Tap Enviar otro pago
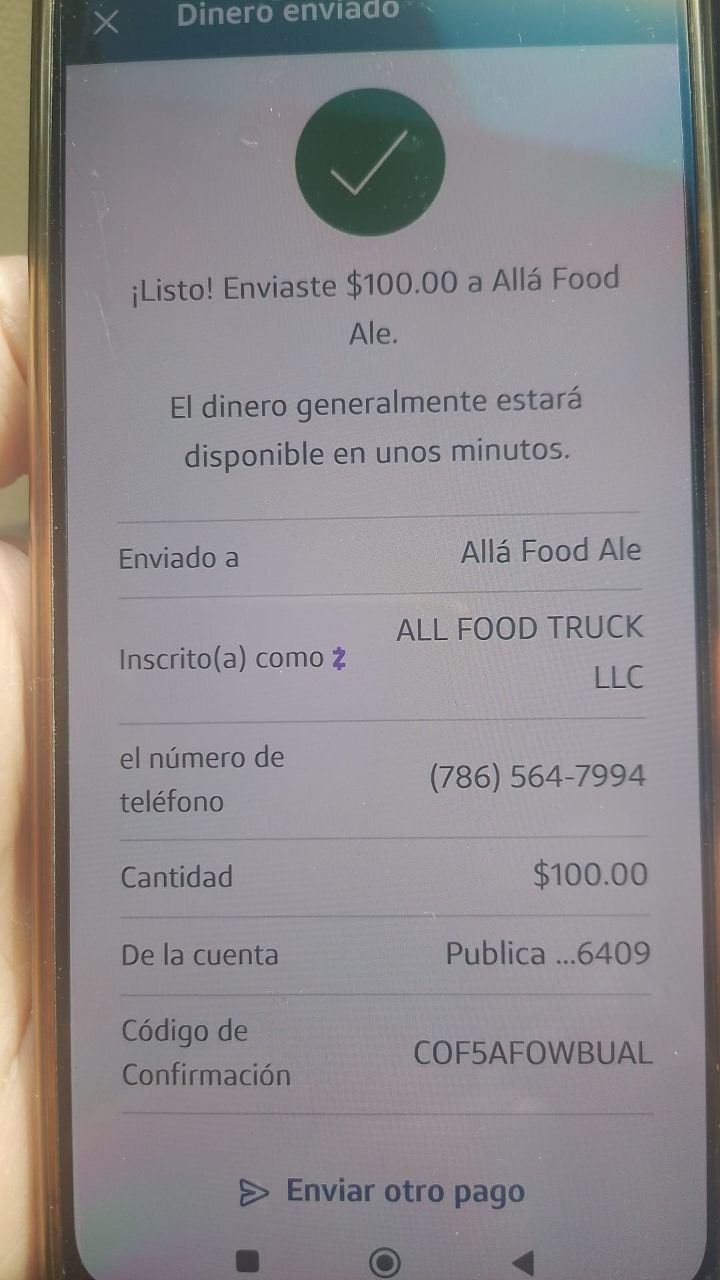 pyautogui.click(x=382, y=1192)
